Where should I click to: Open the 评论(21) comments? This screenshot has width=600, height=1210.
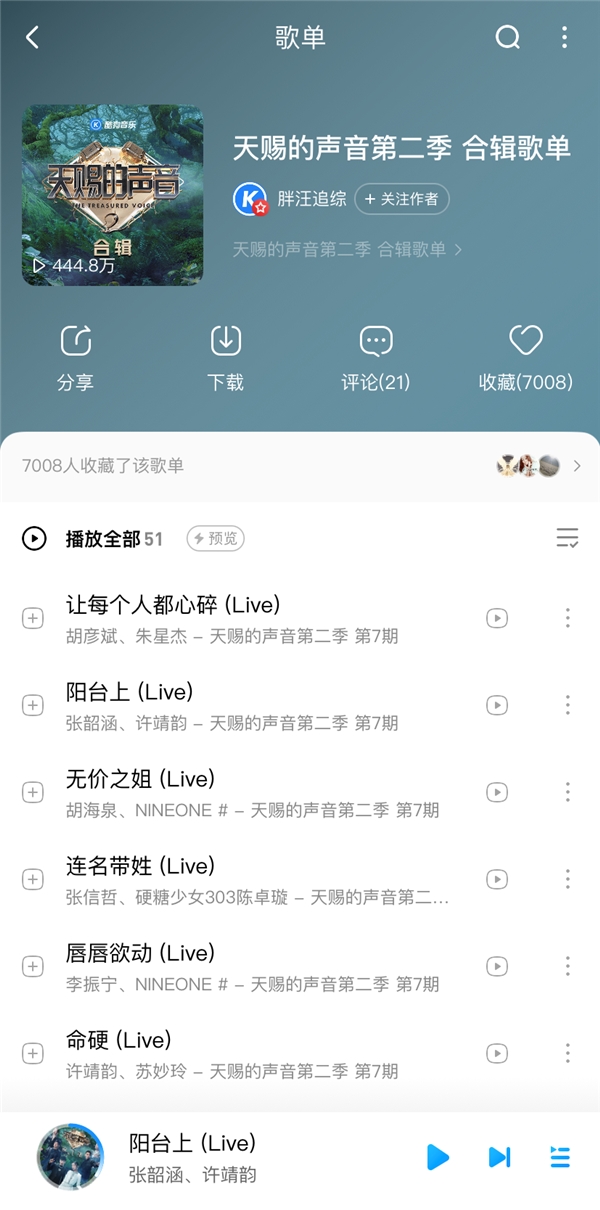click(376, 357)
